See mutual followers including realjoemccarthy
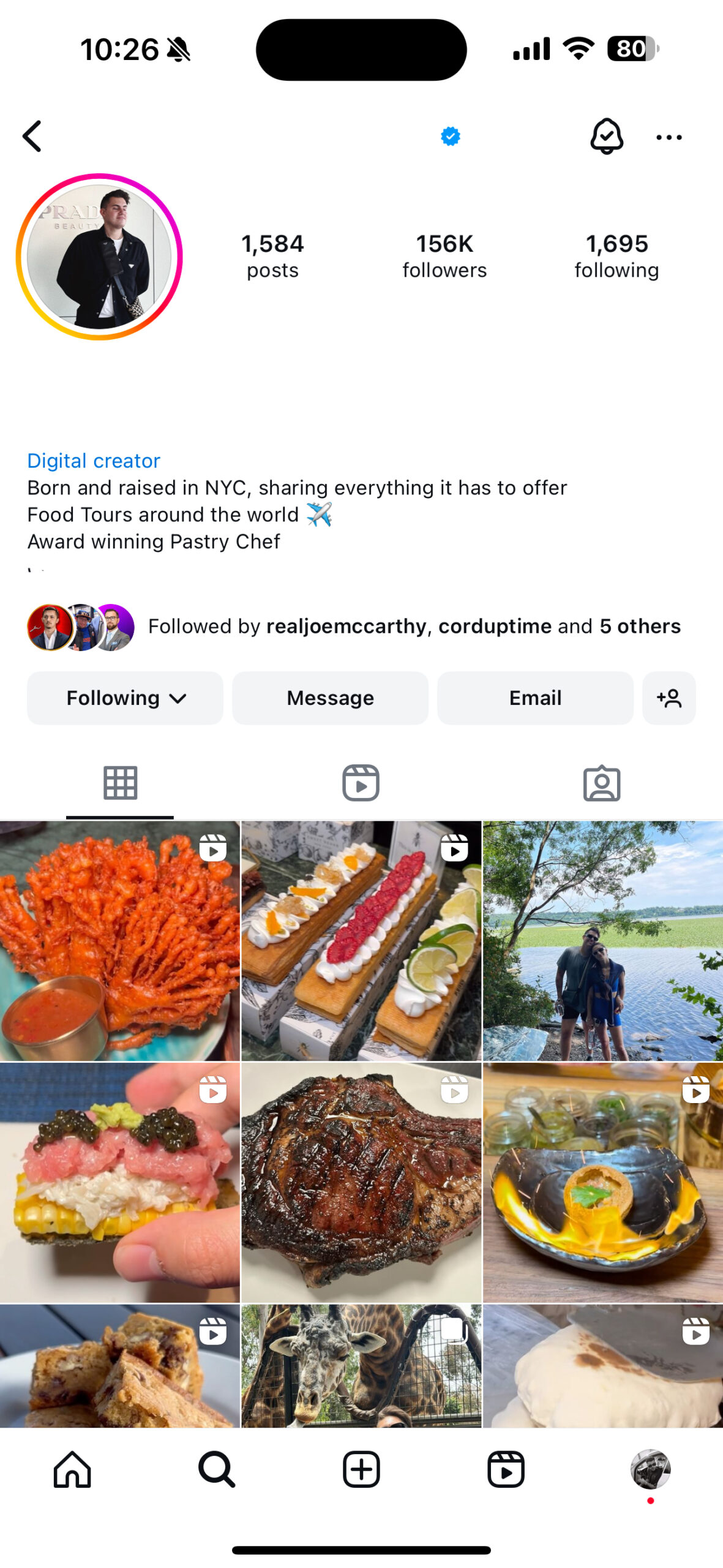Viewport: 723px width, 1568px height. [x=414, y=626]
